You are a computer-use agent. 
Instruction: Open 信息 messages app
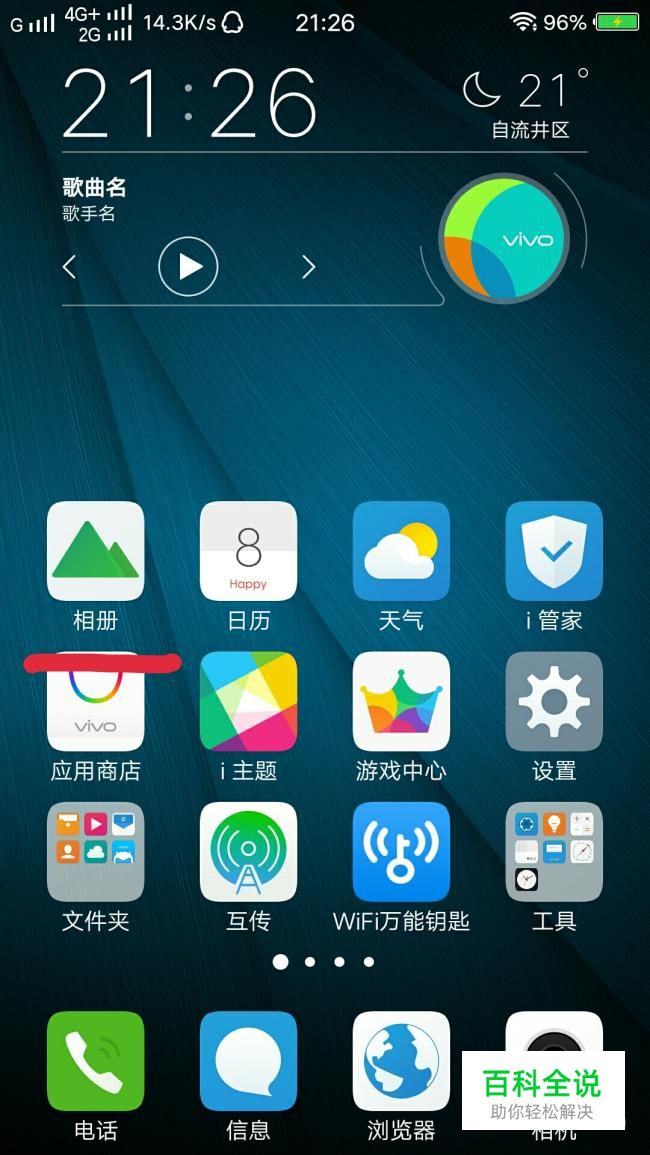(248, 1060)
